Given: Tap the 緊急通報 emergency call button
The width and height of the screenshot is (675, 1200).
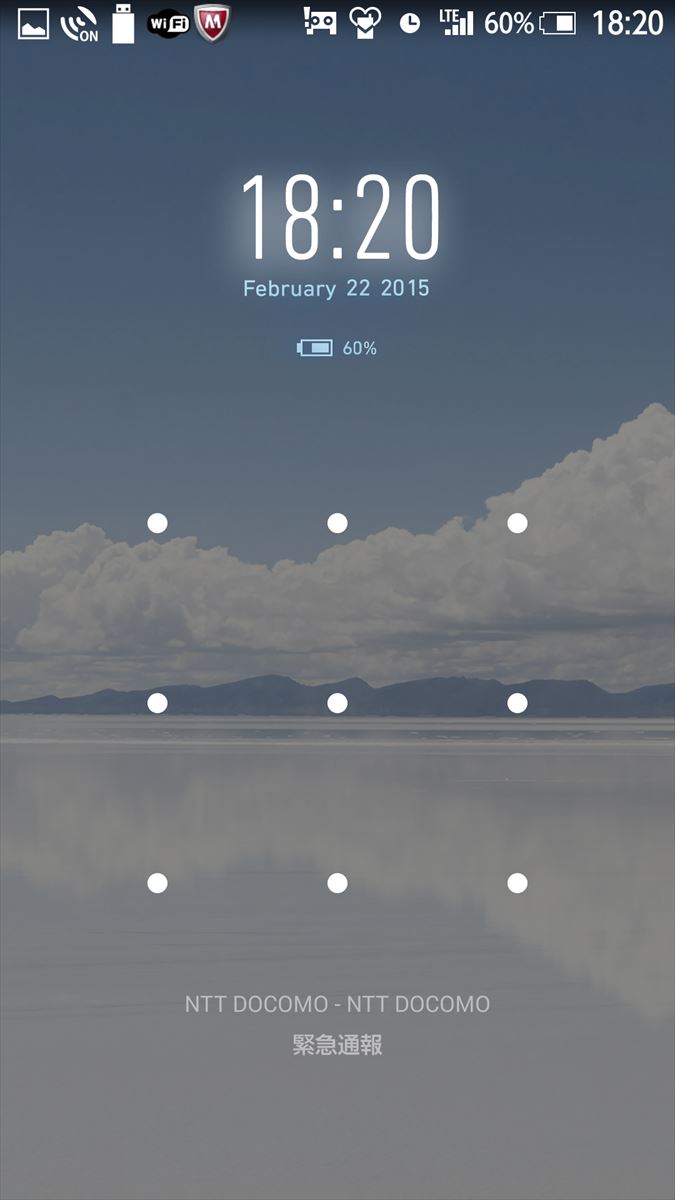Looking at the screenshot, I should point(337,1046).
